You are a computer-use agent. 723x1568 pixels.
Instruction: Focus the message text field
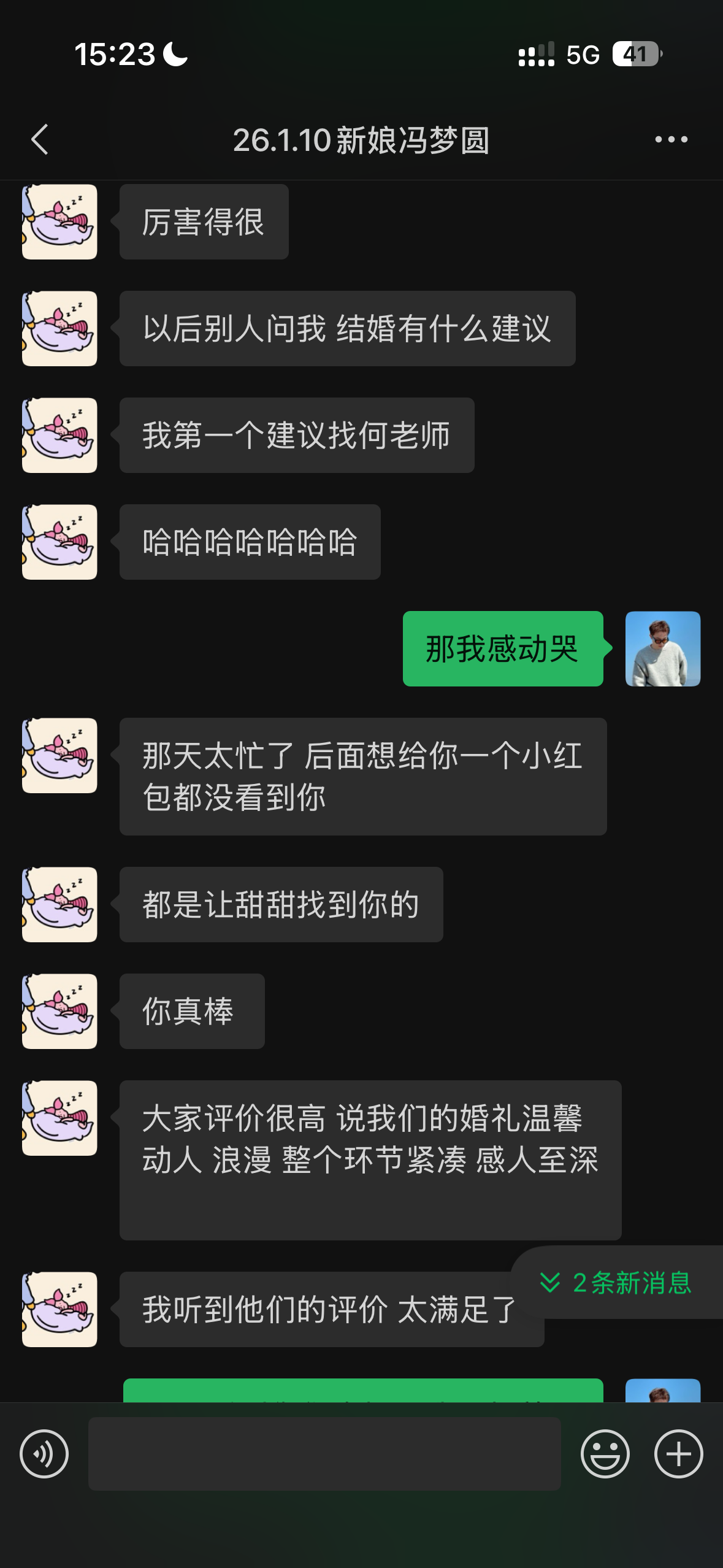pos(324,1453)
